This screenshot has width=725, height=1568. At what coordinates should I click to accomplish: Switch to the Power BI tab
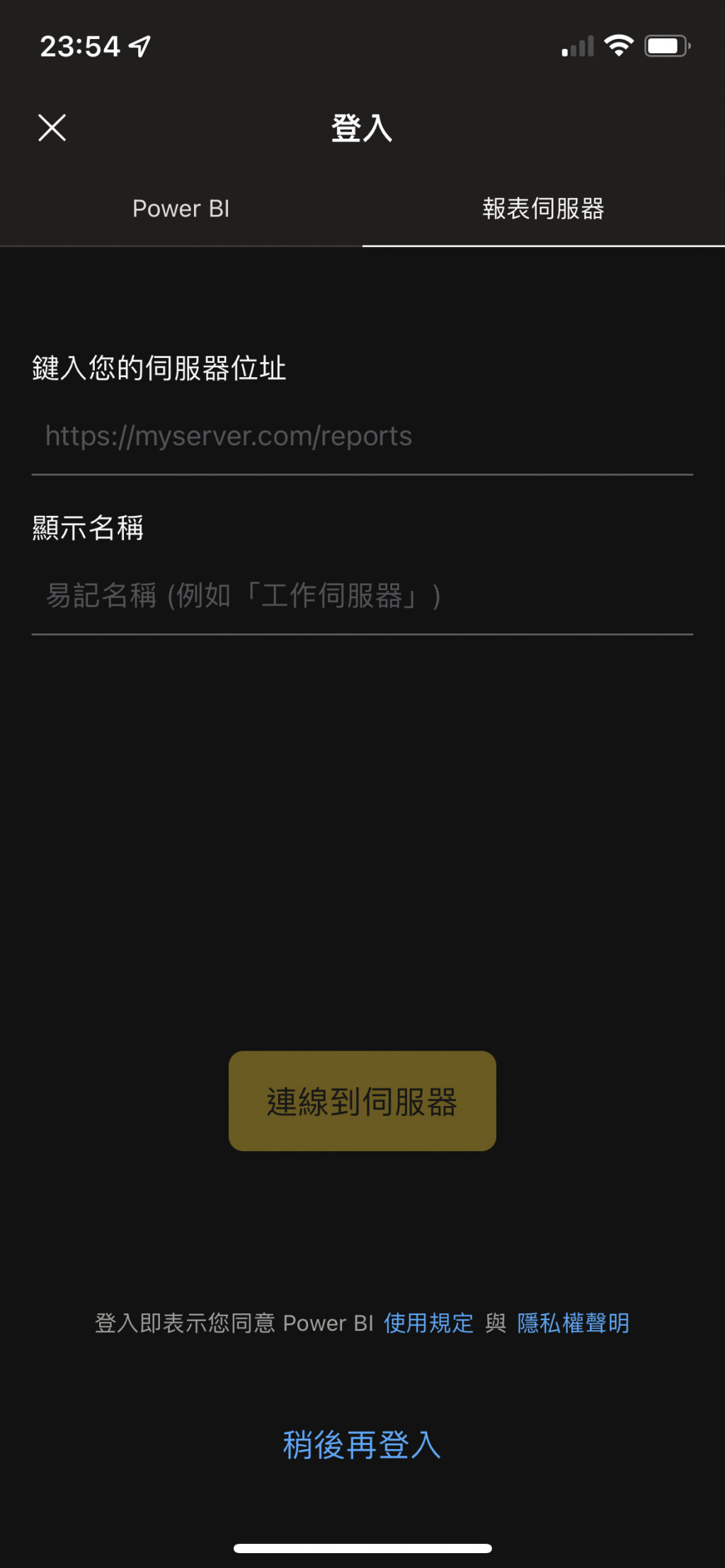click(181, 209)
